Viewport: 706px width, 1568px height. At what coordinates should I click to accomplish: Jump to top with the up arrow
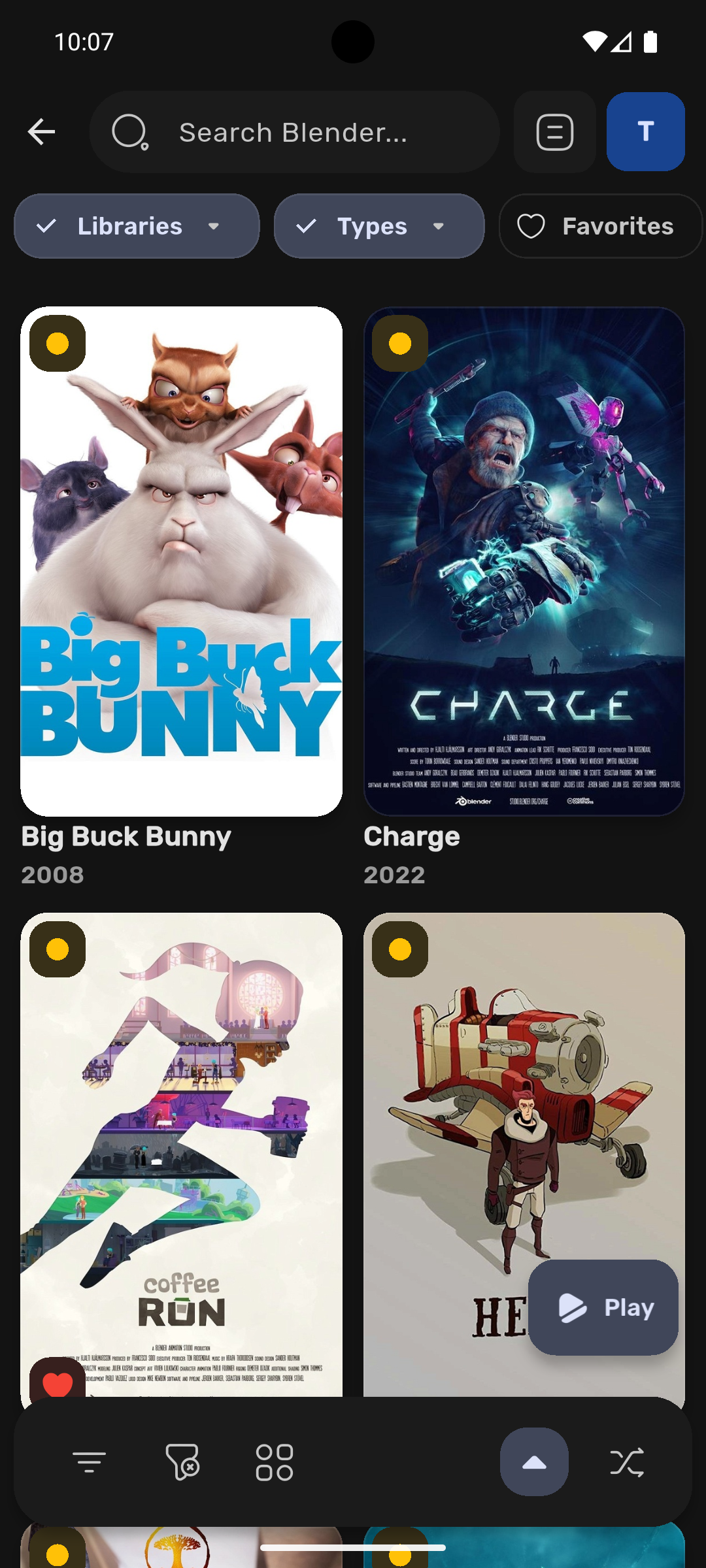point(534,1462)
